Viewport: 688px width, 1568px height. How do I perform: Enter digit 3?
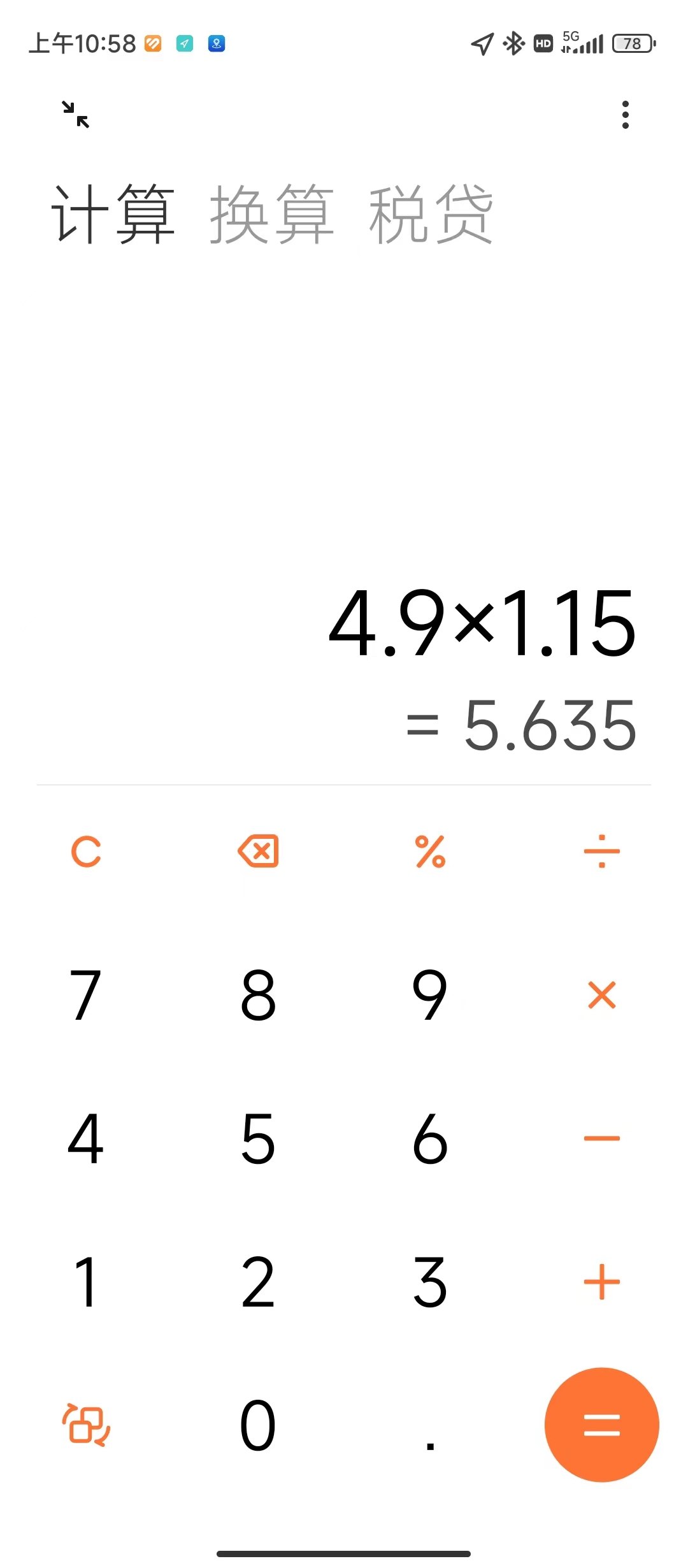point(430,1282)
